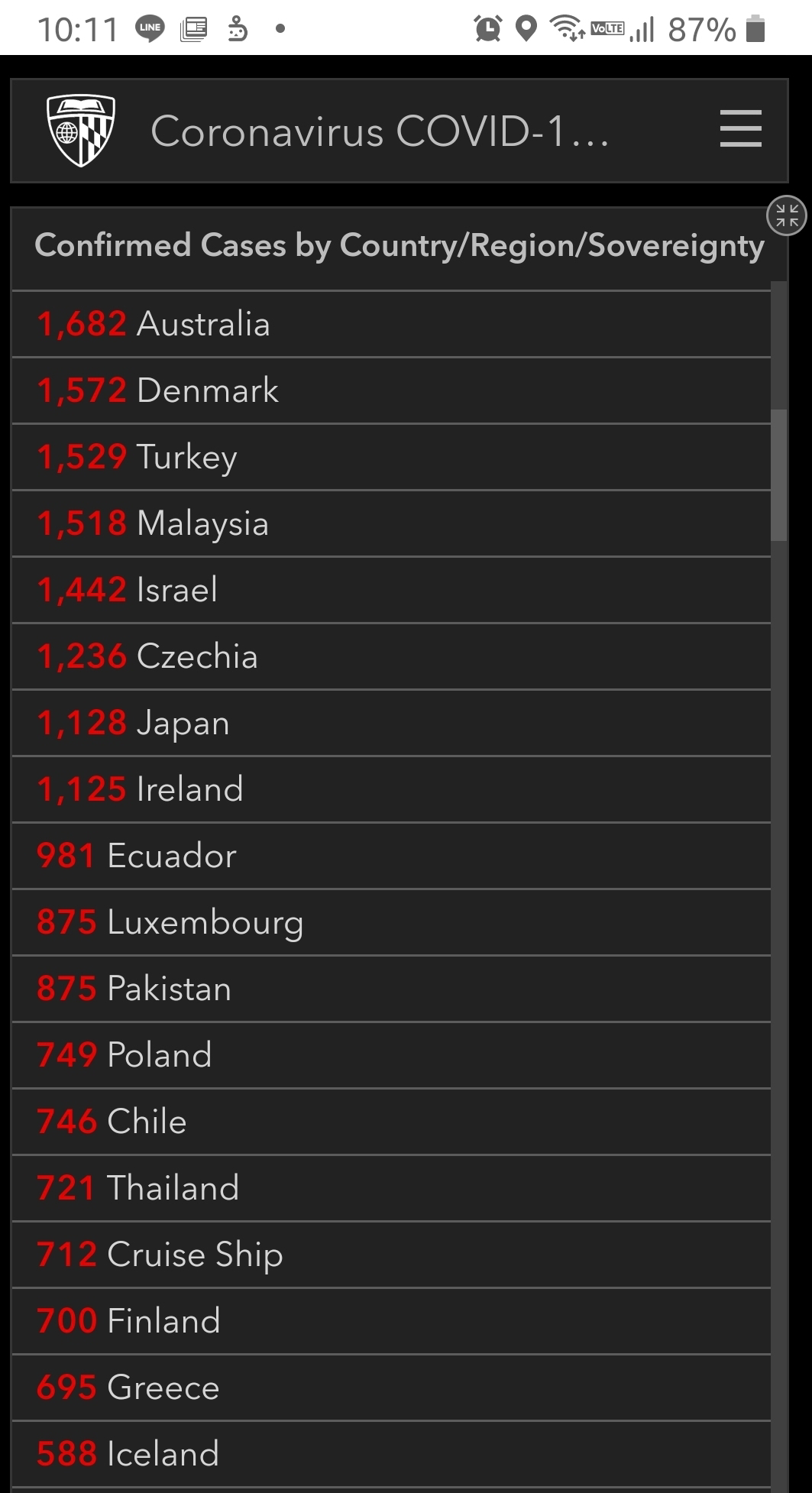This screenshot has height=1493, width=812.
Task: Select the Greece row
Action: 391,1388
